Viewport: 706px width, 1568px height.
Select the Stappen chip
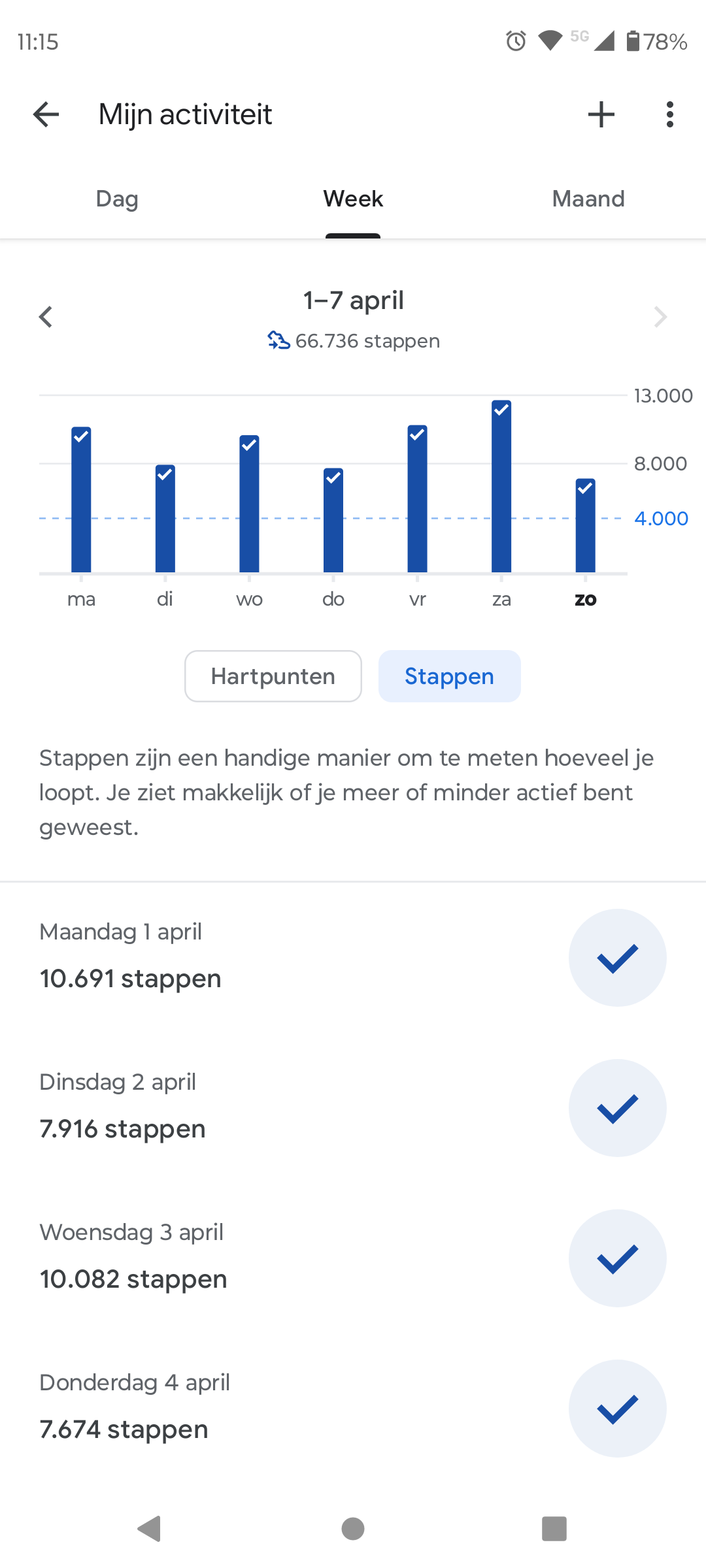pyautogui.click(x=450, y=676)
